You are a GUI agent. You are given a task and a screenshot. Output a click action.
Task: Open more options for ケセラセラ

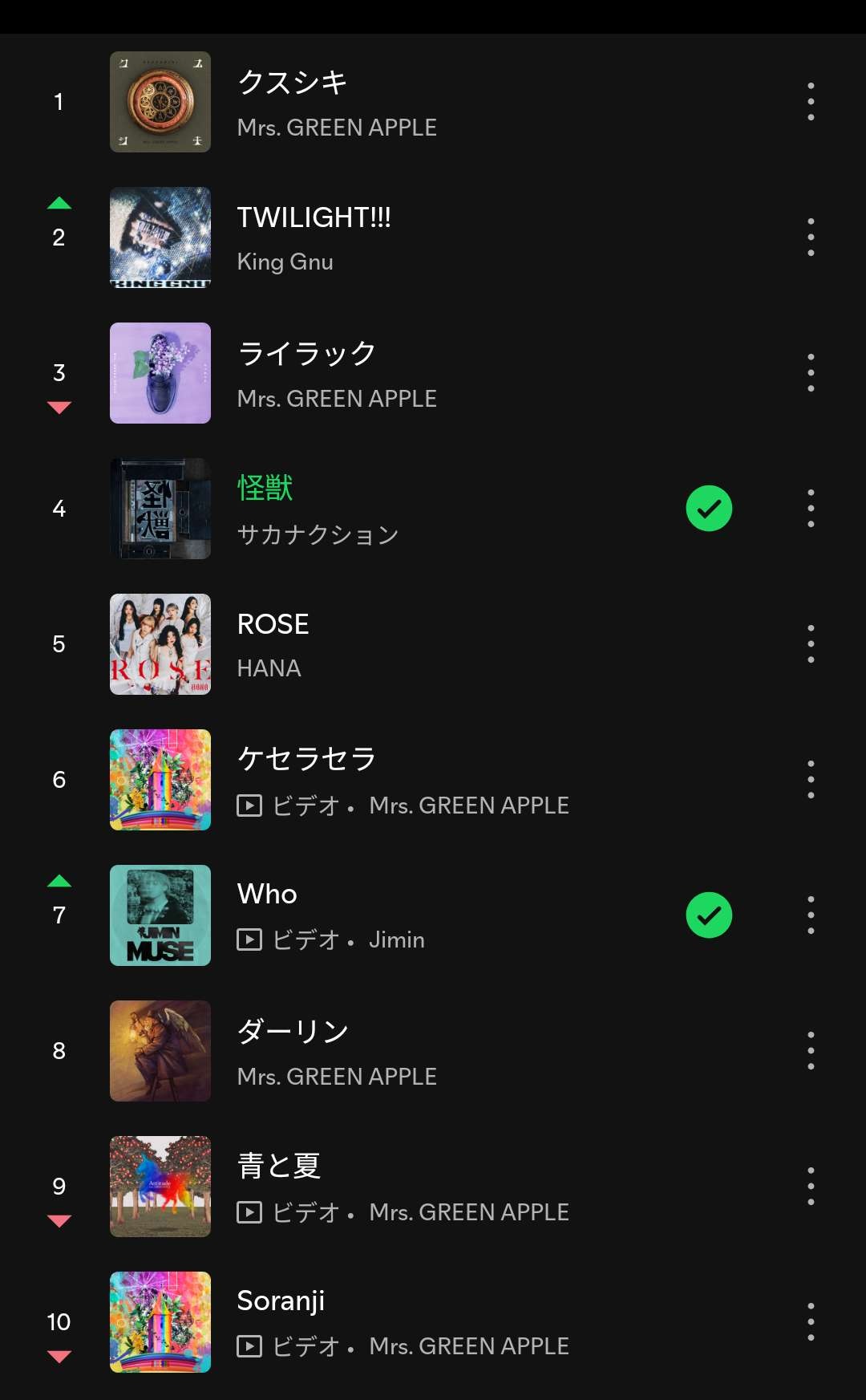point(811,780)
